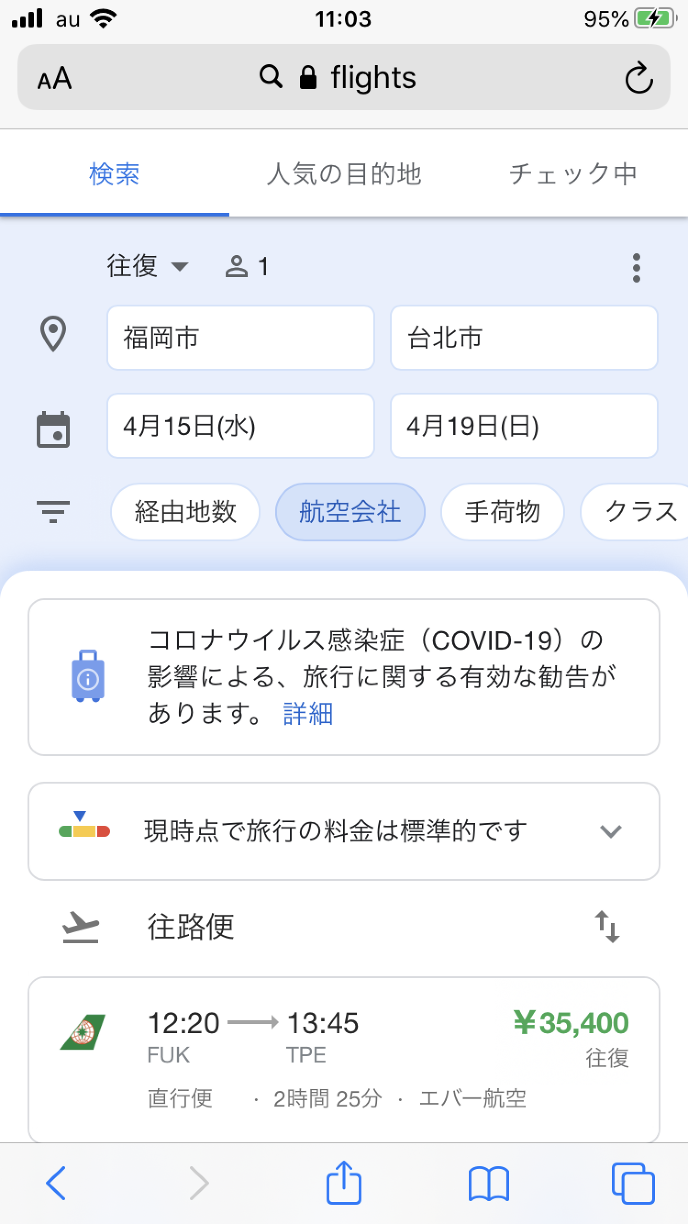
Task: Change departure date 4月15日(水)
Action: (x=240, y=427)
